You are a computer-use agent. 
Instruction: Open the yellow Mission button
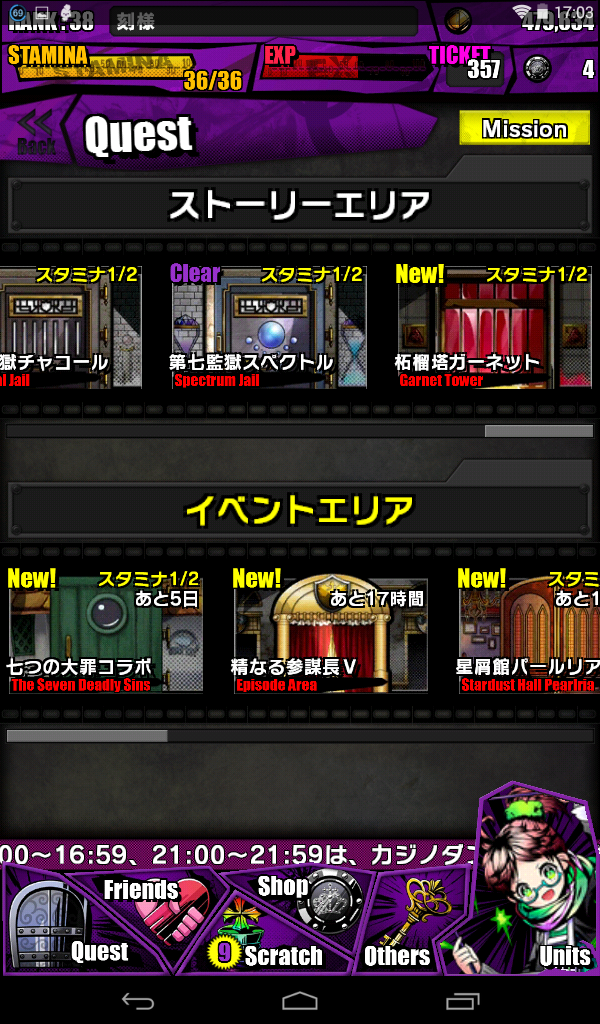pyautogui.click(x=524, y=129)
